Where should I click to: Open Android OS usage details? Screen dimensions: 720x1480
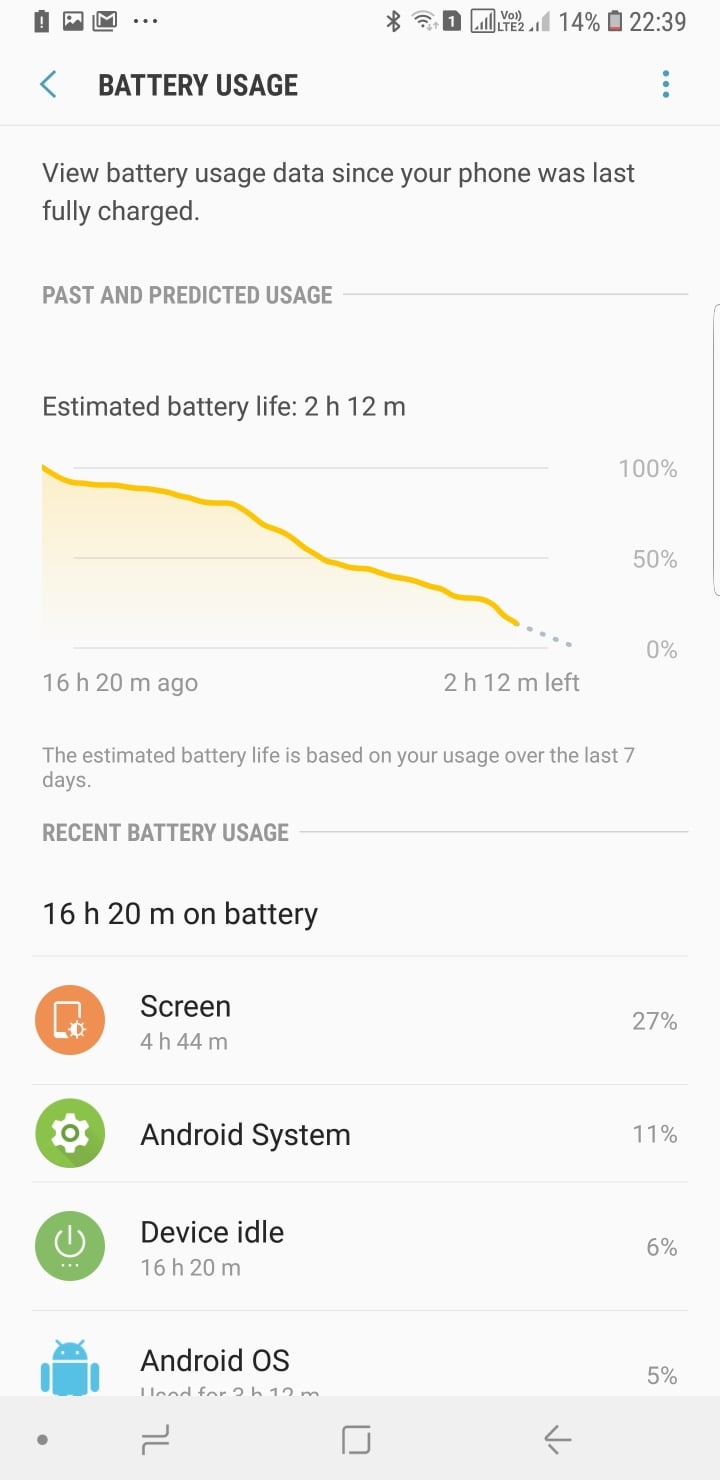[360, 1365]
